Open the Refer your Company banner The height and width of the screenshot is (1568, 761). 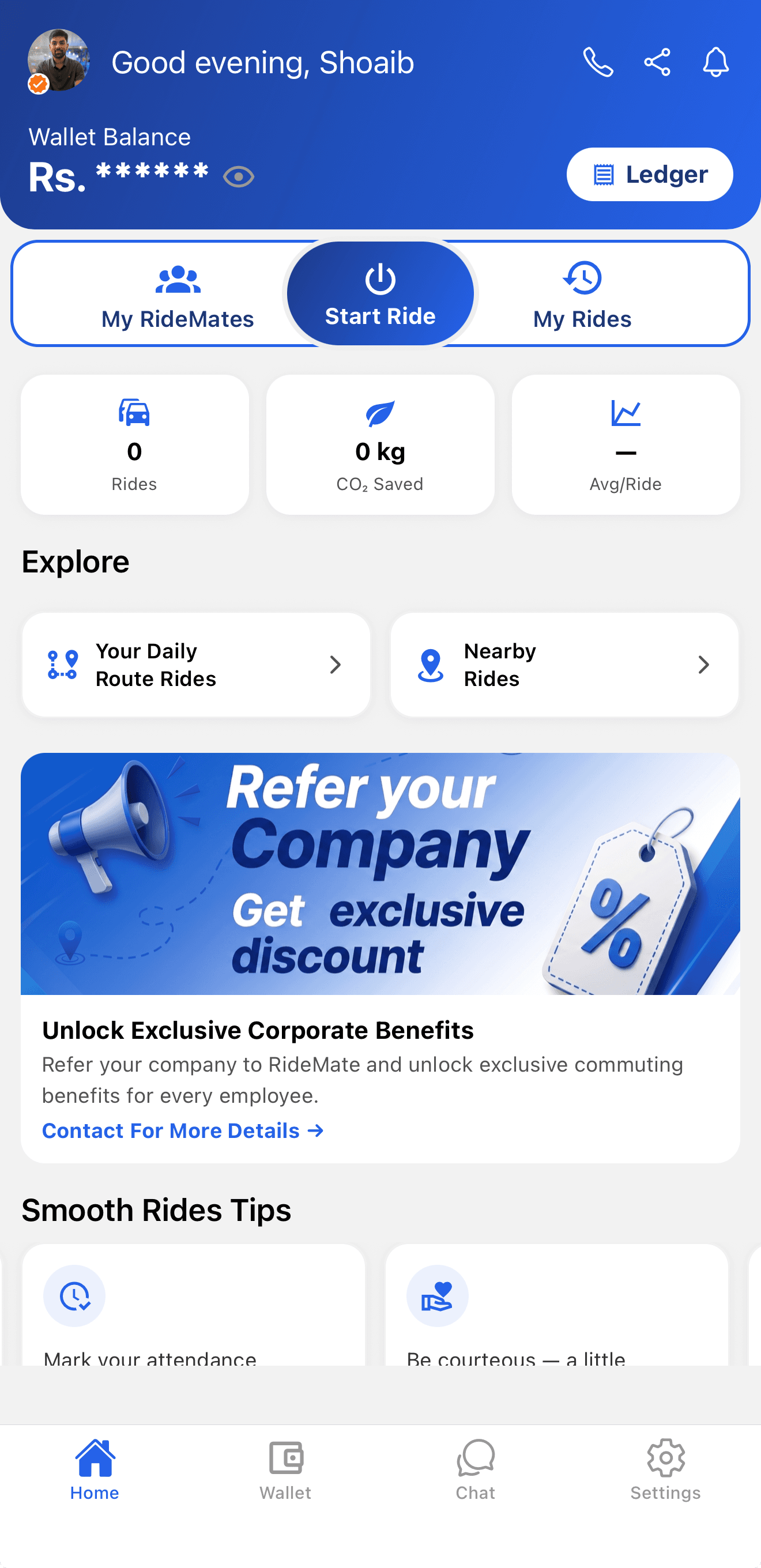coord(380,874)
